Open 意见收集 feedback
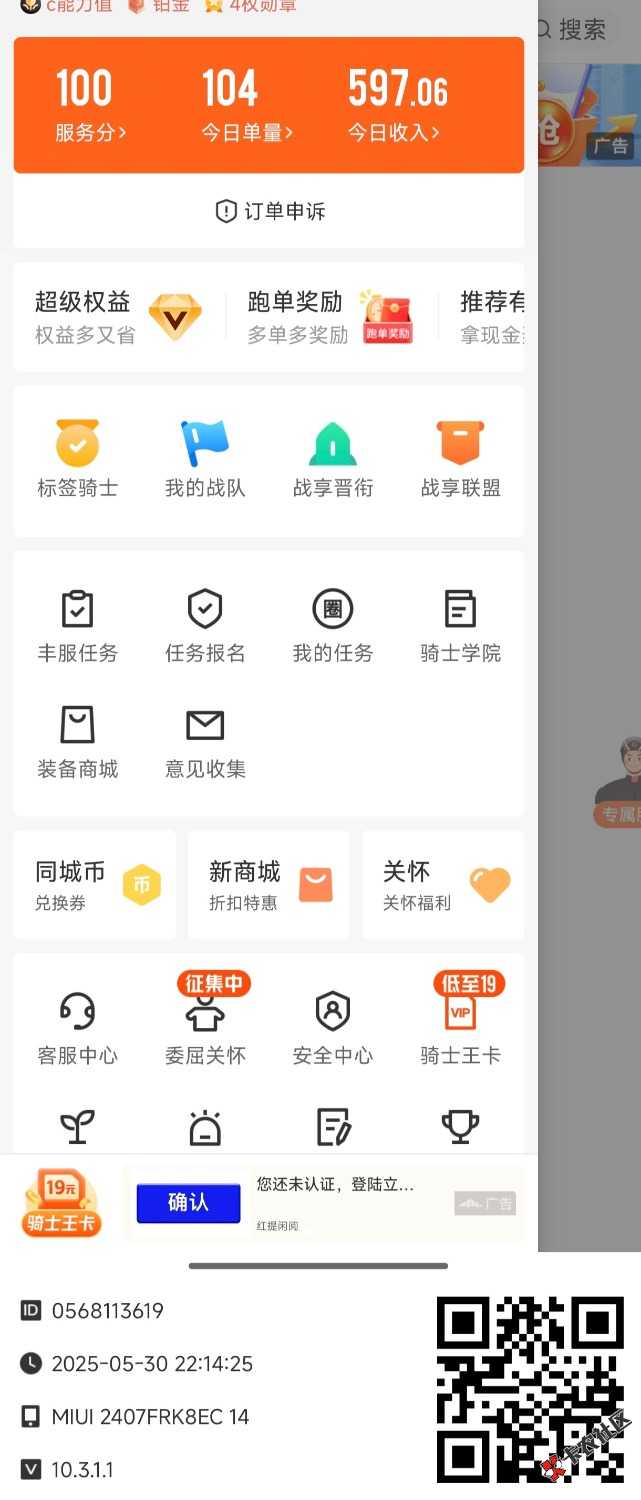Viewport: 641px width, 1500px height. tap(205, 742)
